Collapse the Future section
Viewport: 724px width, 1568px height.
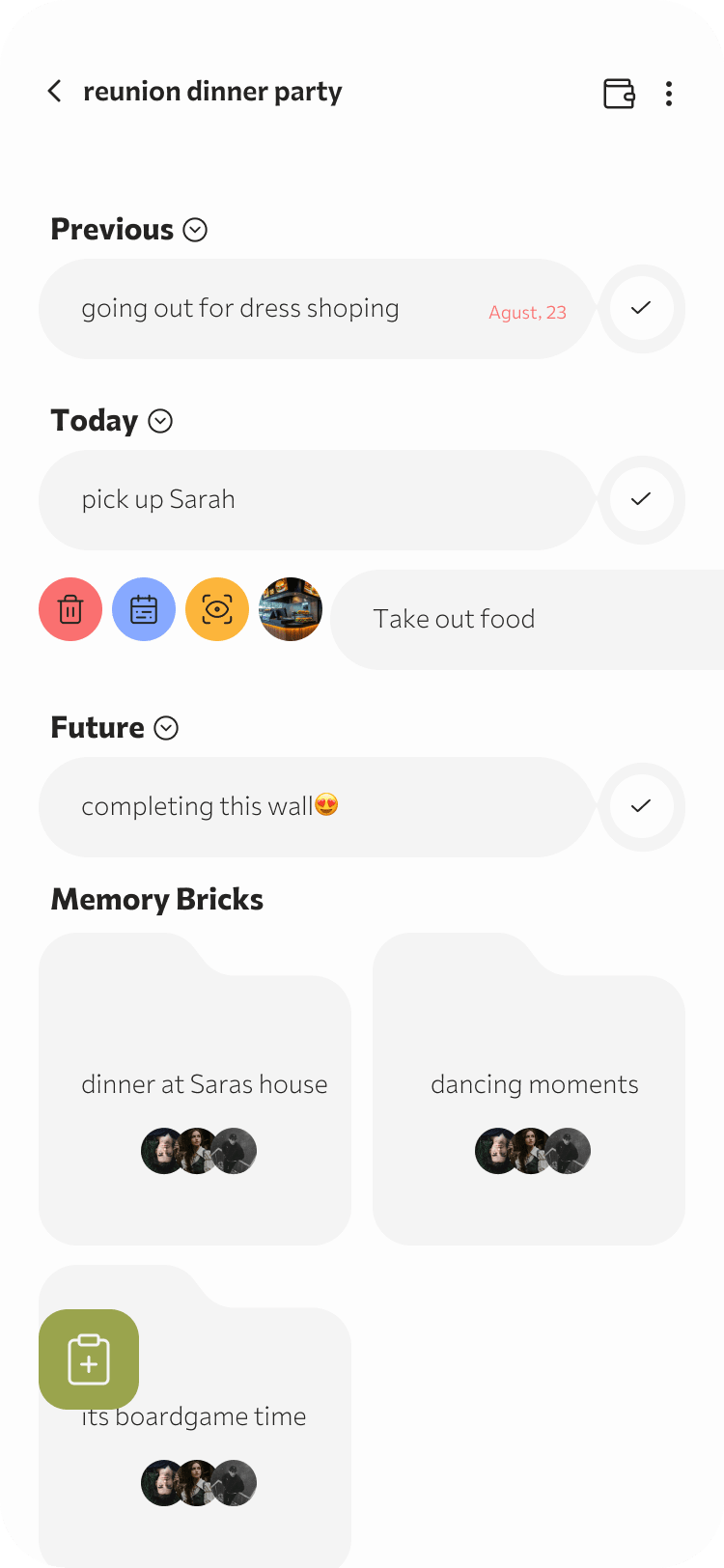(x=165, y=728)
